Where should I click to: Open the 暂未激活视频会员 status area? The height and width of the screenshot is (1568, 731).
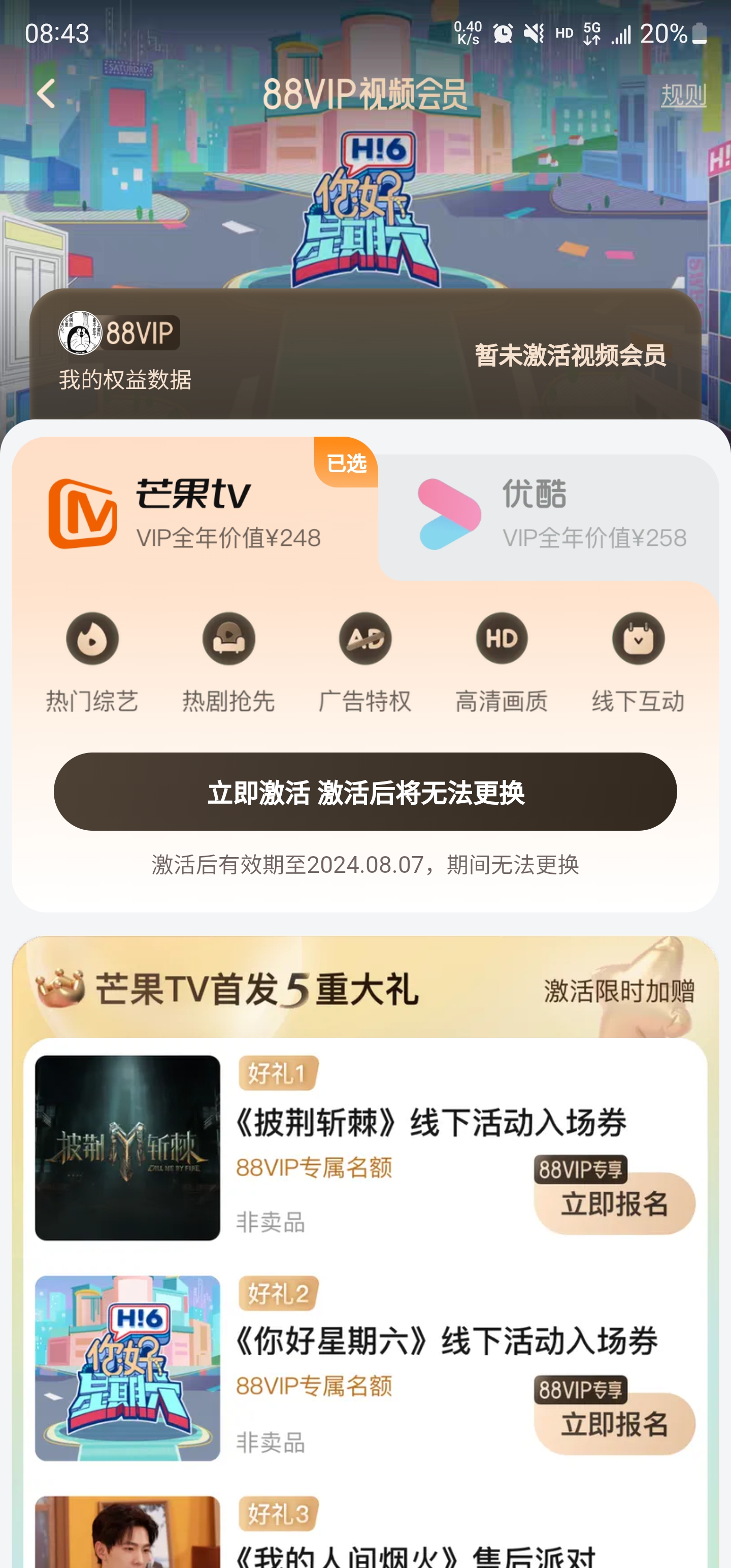tap(571, 355)
